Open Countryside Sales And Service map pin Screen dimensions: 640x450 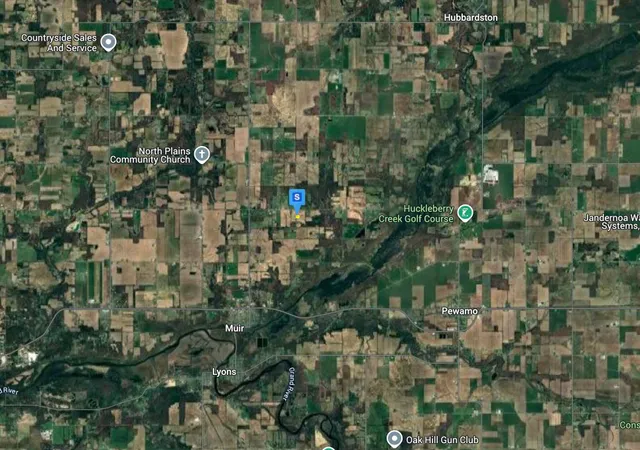coord(109,41)
